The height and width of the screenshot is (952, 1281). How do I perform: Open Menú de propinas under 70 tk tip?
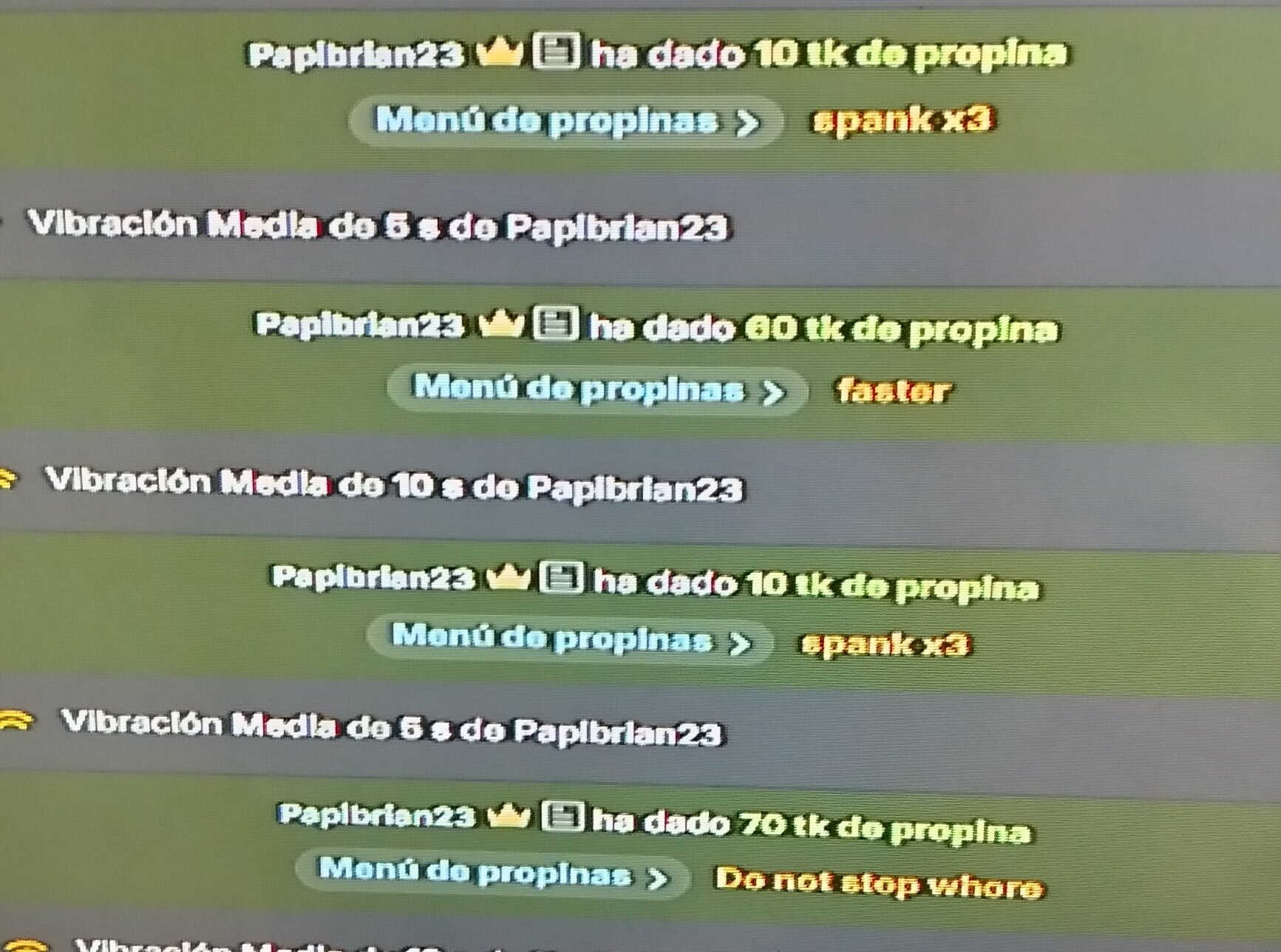492,873
